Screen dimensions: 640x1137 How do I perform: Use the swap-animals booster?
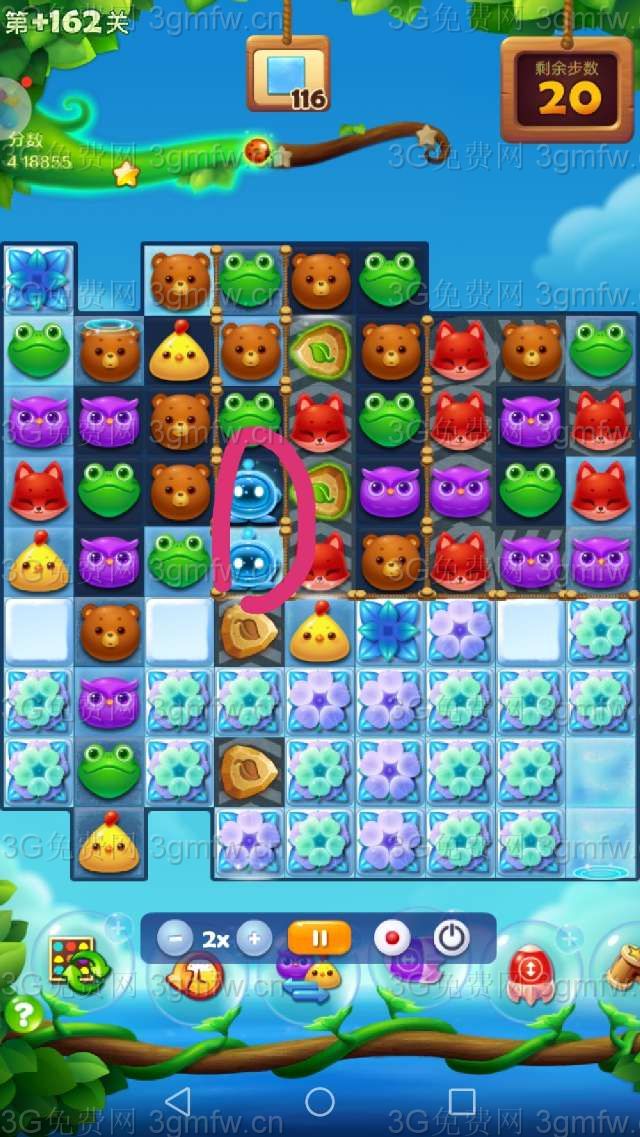(308, 977)
